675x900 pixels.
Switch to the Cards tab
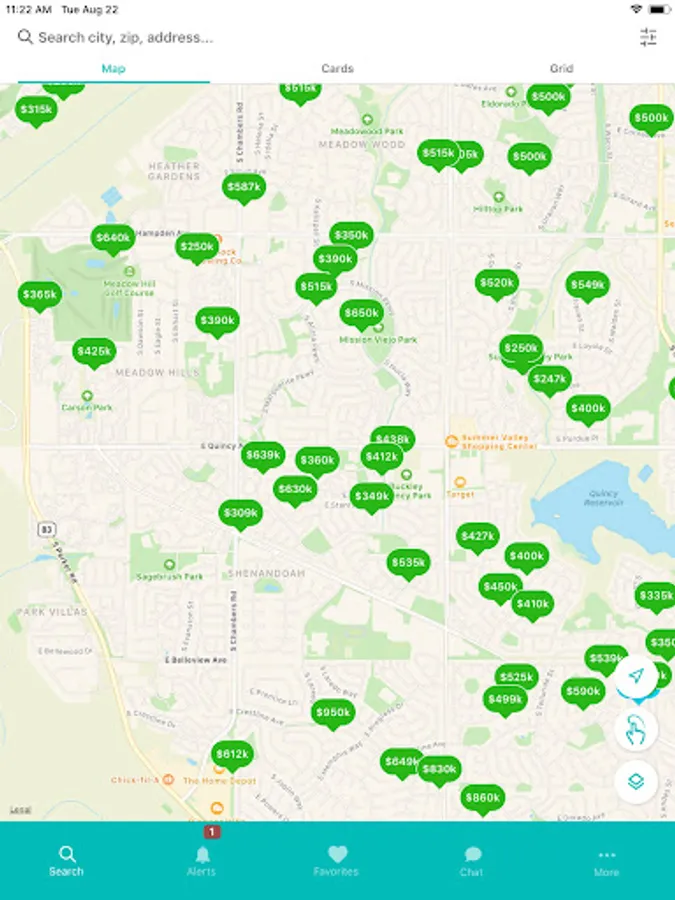click(x=338, y=68)
